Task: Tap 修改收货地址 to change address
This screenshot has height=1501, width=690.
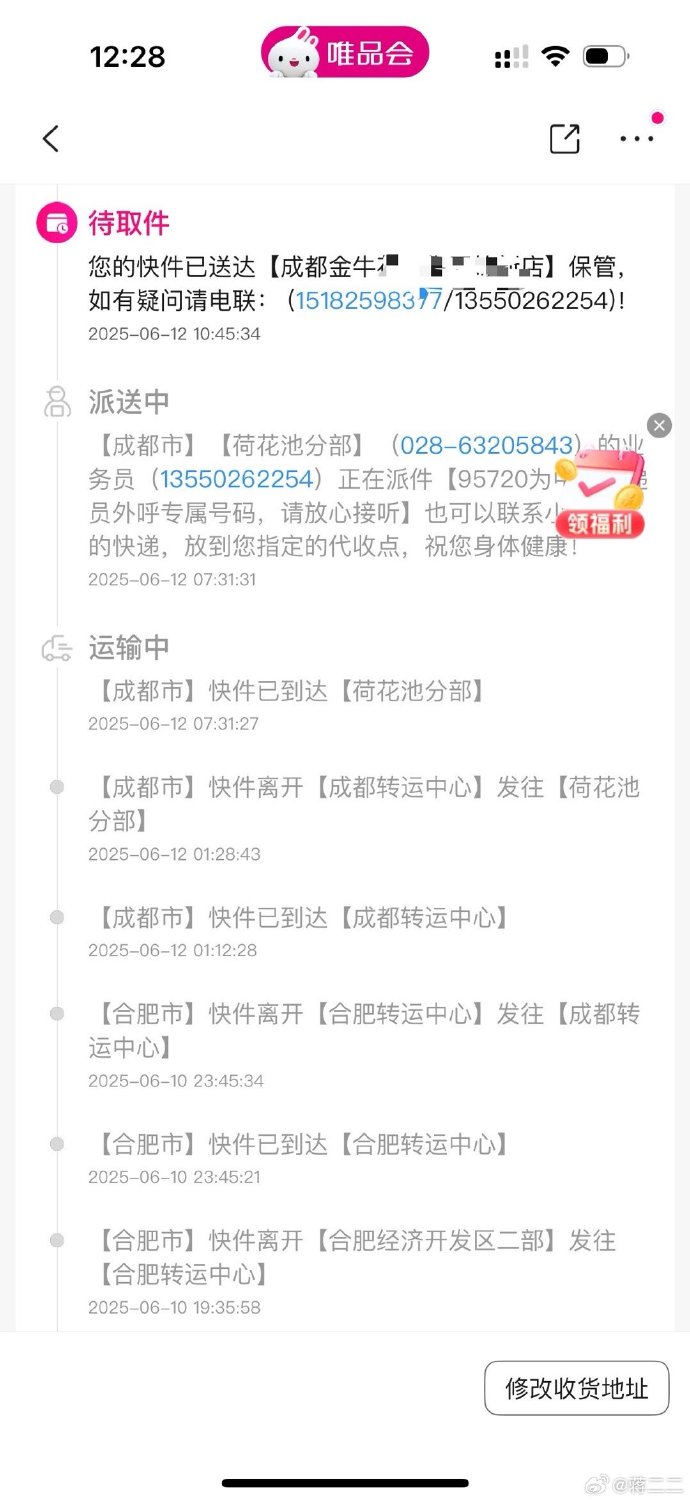Action: (576, 1388)
